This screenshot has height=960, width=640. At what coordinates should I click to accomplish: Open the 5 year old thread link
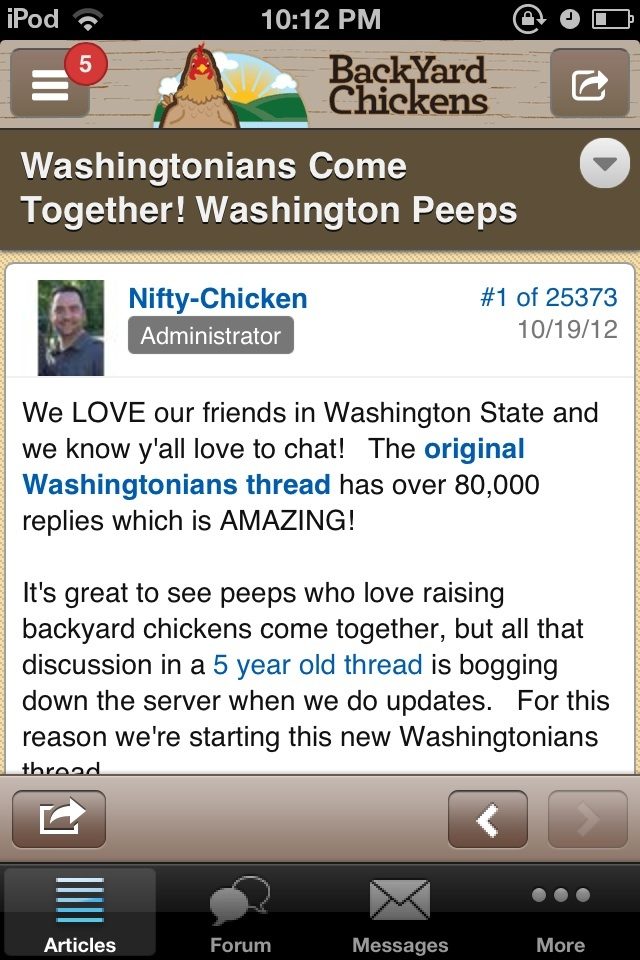tap(317, 665)
